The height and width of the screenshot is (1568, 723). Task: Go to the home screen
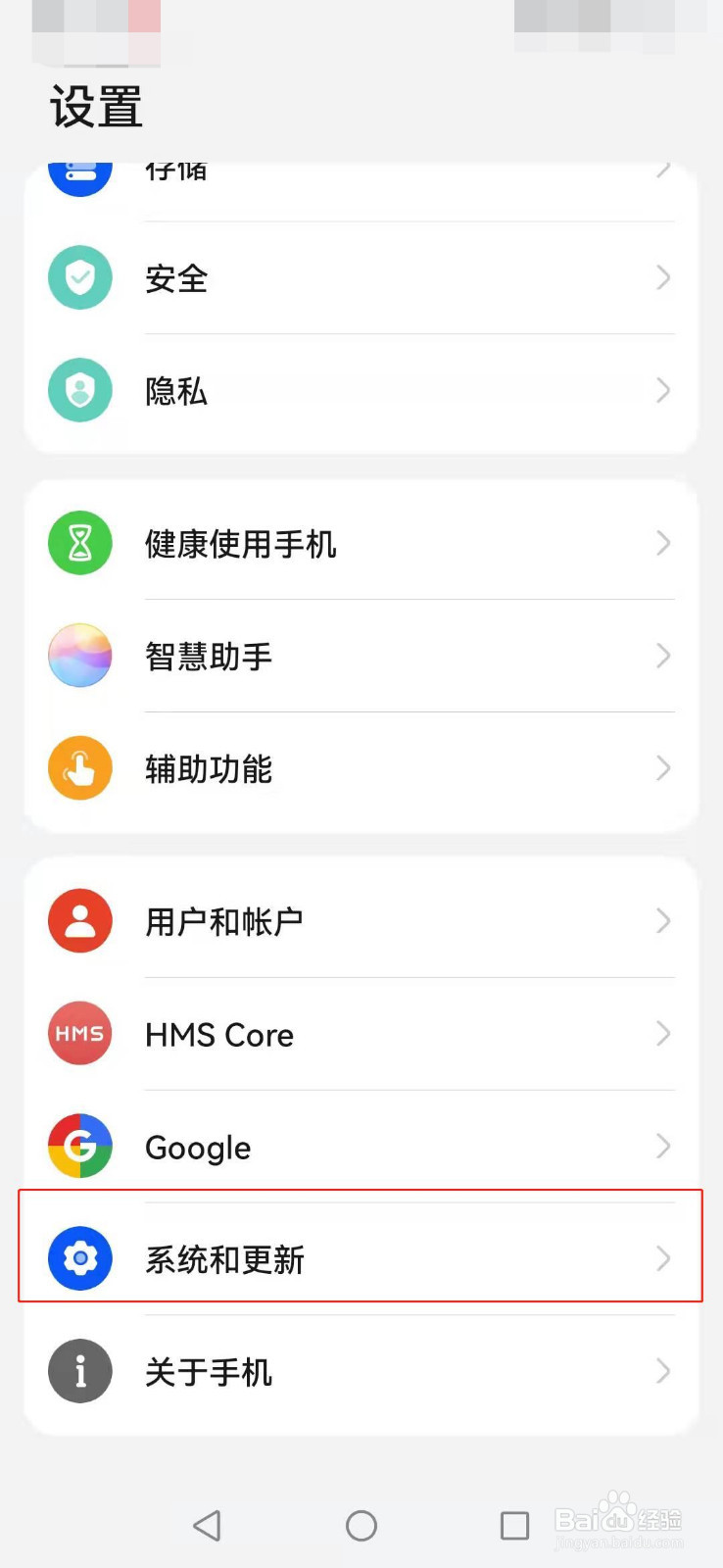click(x=361, y=1525)
